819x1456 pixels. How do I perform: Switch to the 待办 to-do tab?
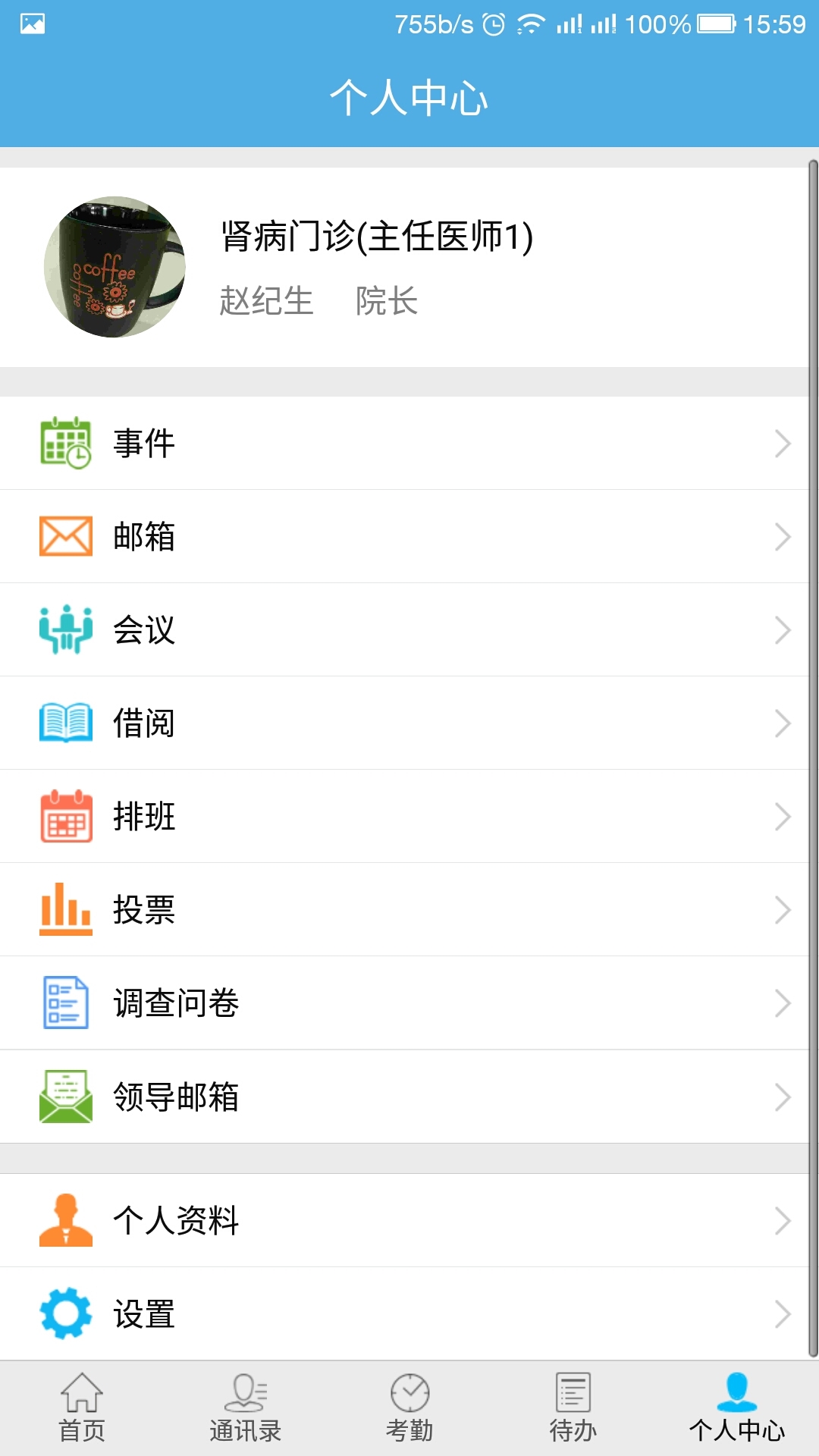click(573, 1408)
